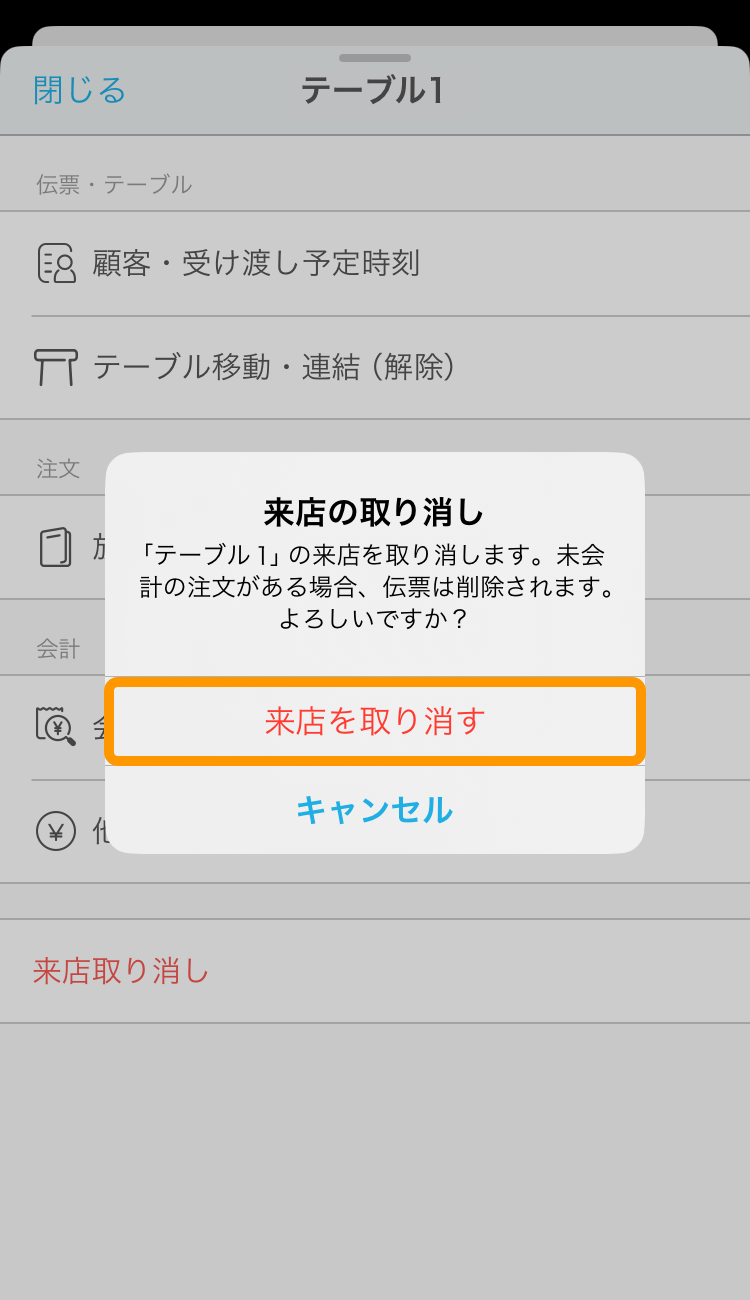
Task: Dismiss the dialog with キャンセル
Action: click(x=375, y=812)
